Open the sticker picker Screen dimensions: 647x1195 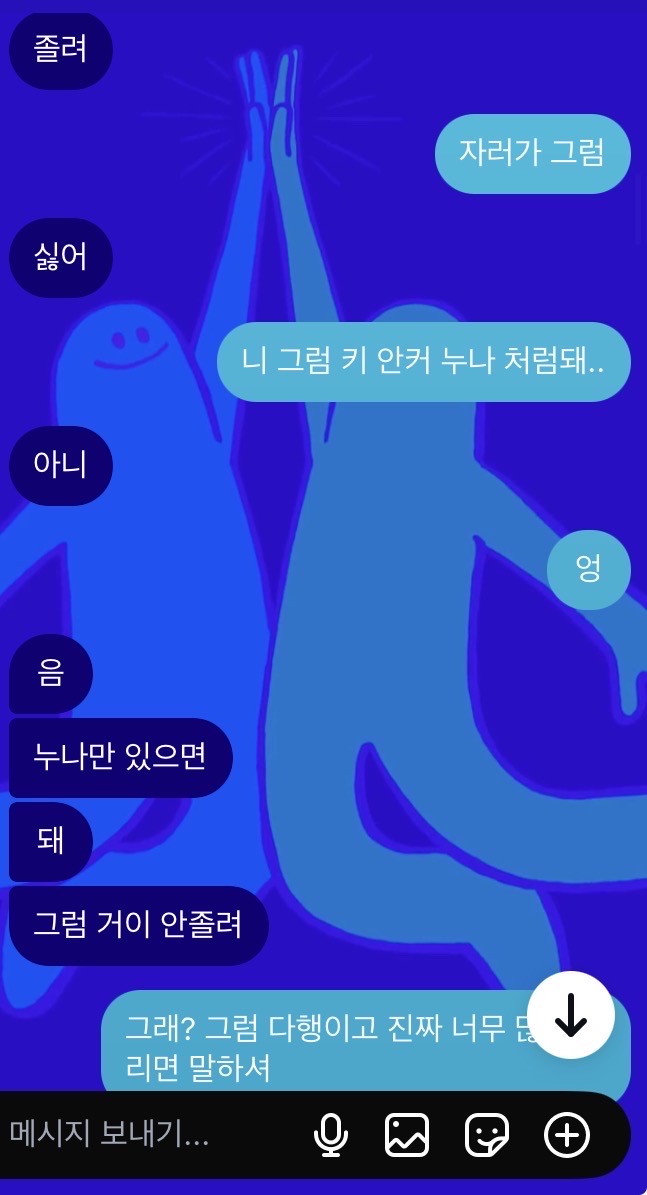(487, 1135)
